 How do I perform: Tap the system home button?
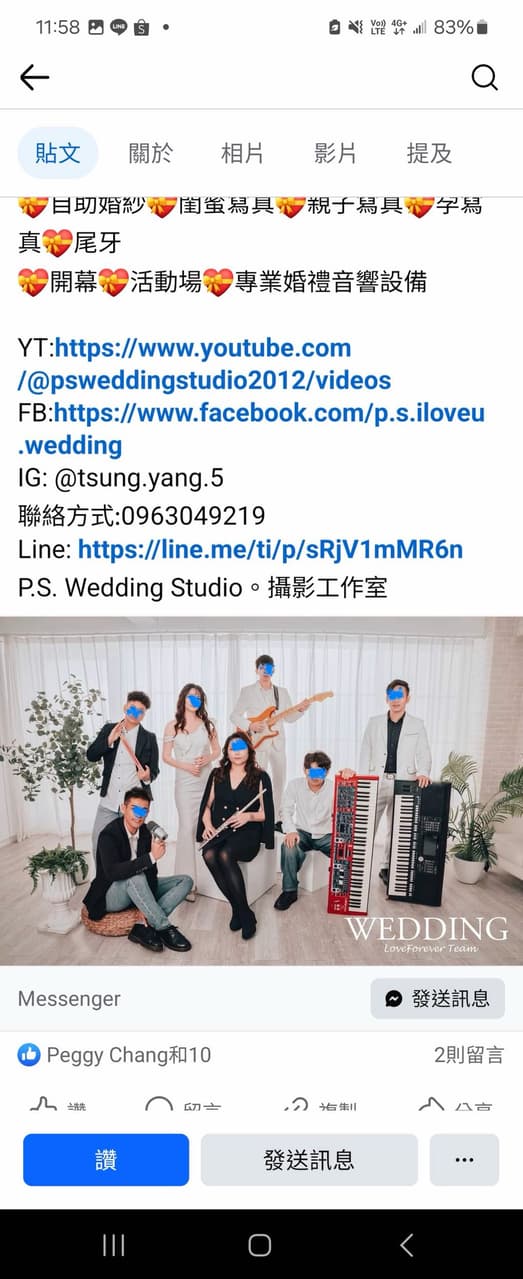pyautogui.click(x=260, y=1244)
